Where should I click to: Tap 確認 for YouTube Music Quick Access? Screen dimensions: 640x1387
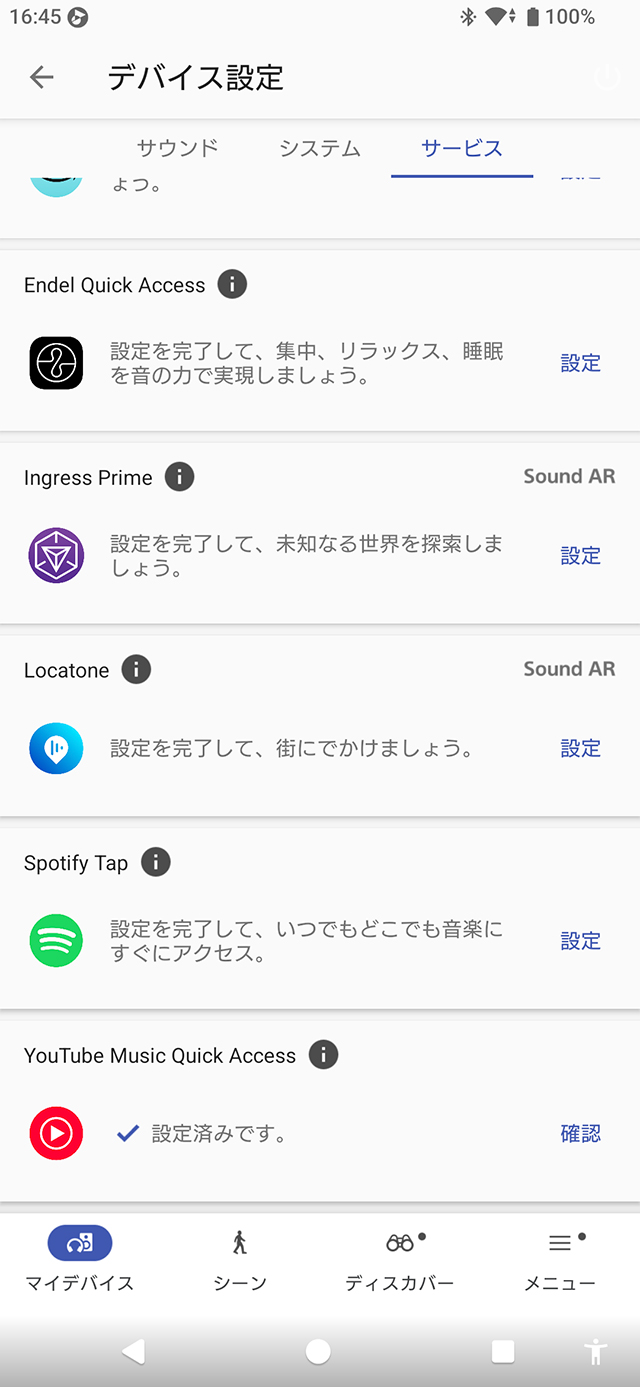click(580, 1134)
